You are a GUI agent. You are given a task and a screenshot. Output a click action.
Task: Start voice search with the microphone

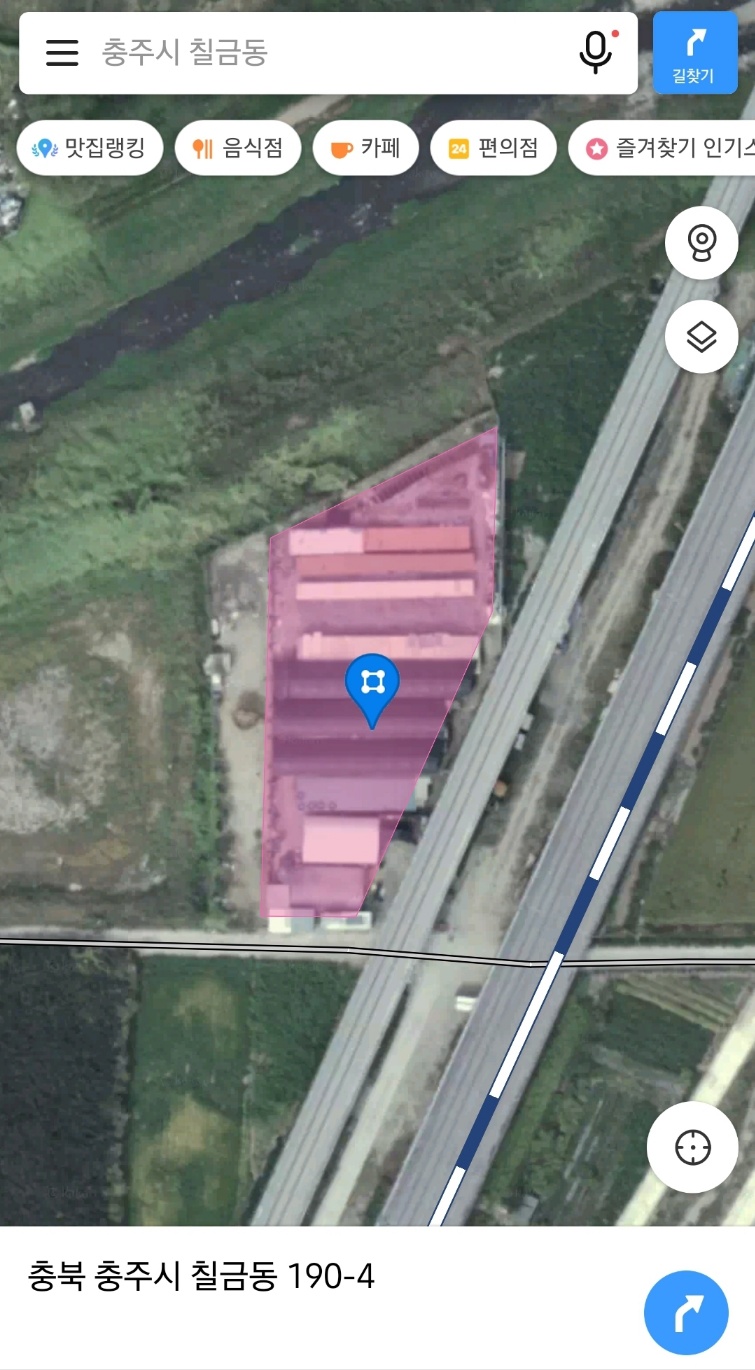596,52
